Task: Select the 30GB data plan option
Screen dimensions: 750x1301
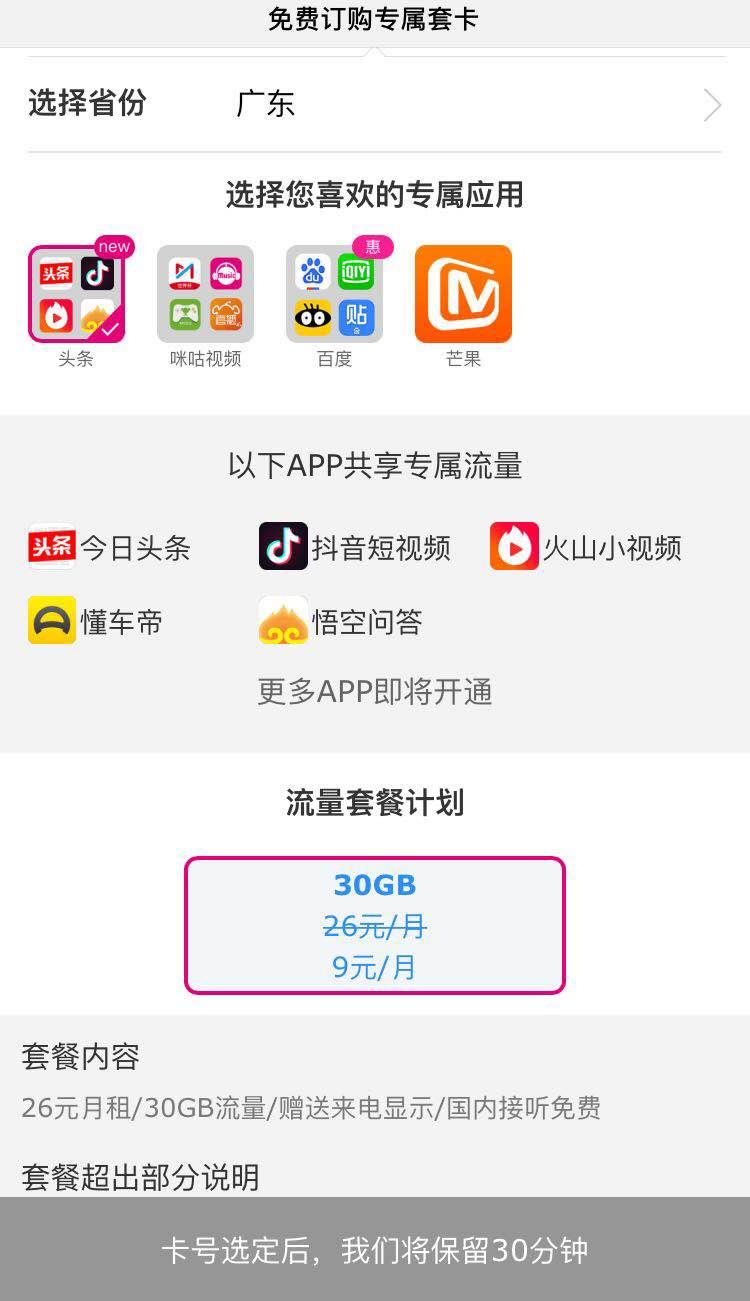Action: pyautogui.click(x=375, y=924)
